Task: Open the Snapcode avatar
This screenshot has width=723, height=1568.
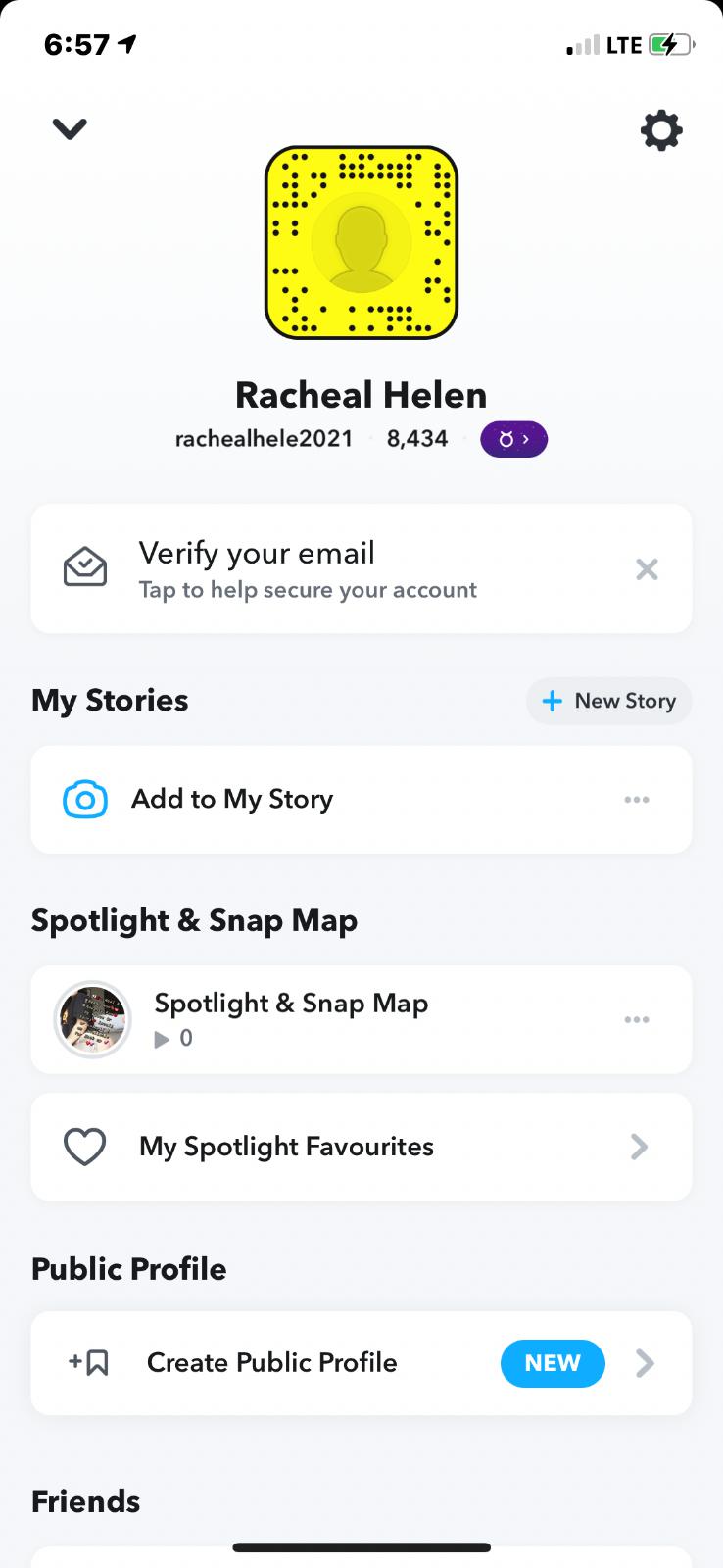Action: (361, 243)
